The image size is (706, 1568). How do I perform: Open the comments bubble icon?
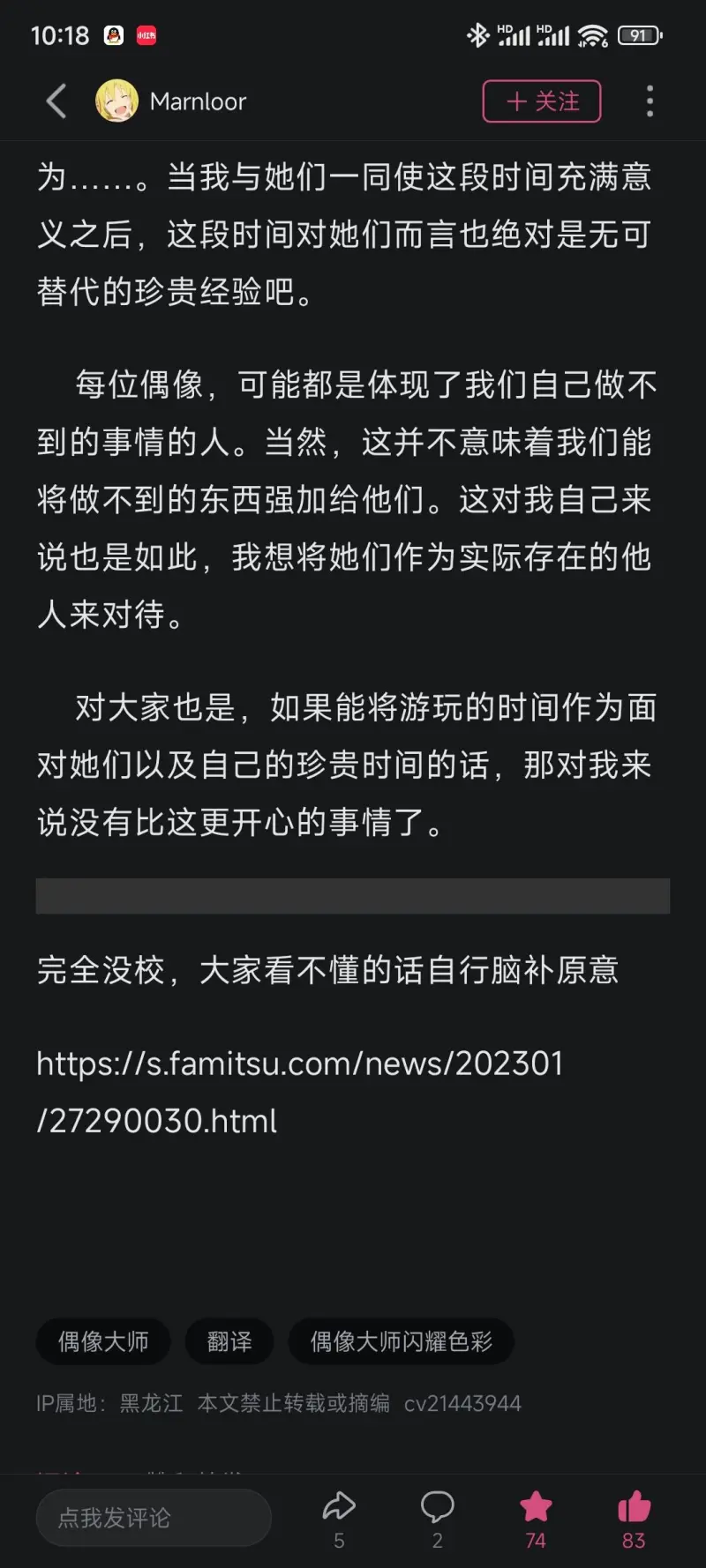pos(437,1507)
